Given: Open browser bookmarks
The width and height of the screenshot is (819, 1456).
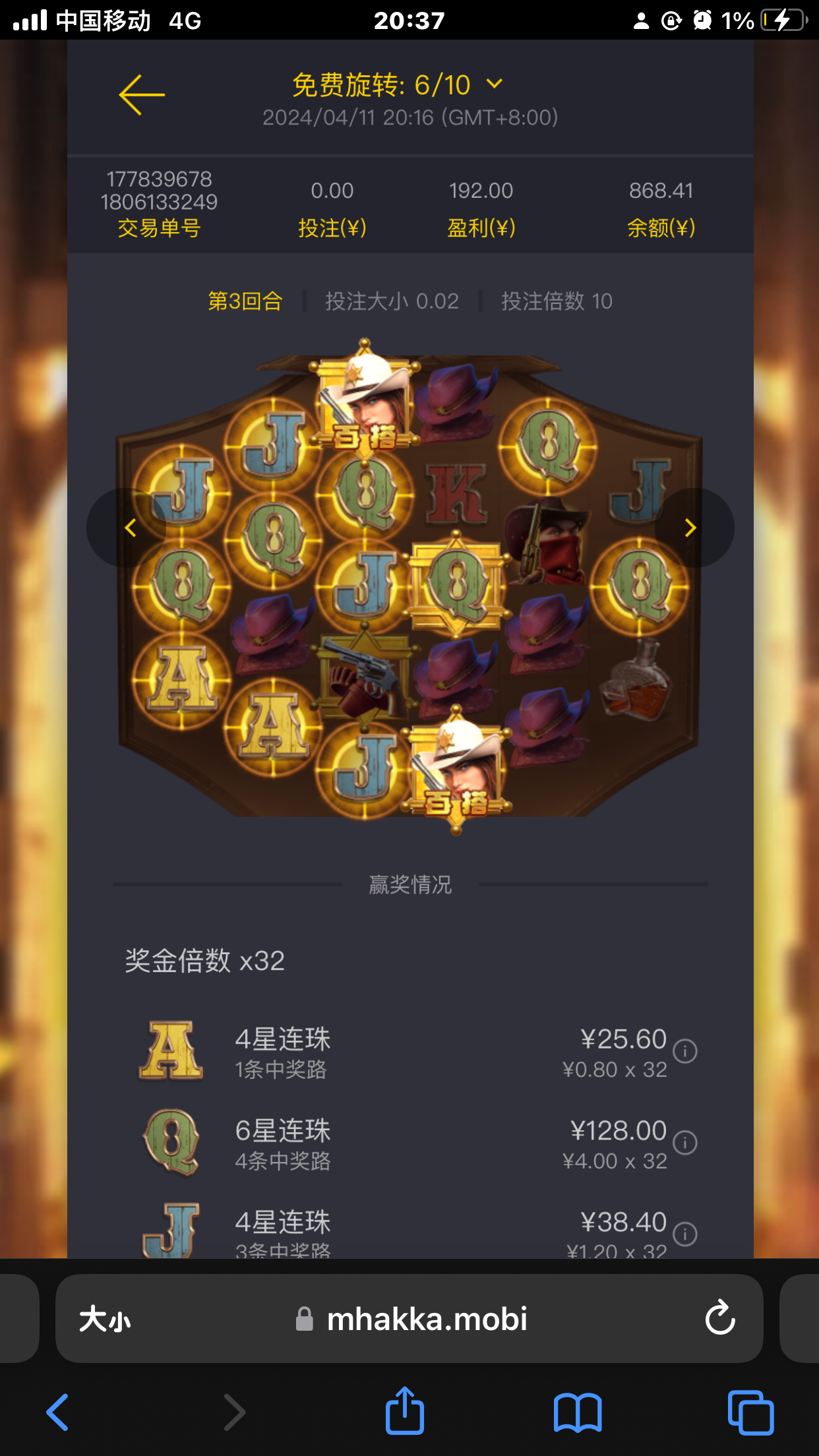Looking at the screenshot, I should pos(578,1412).
